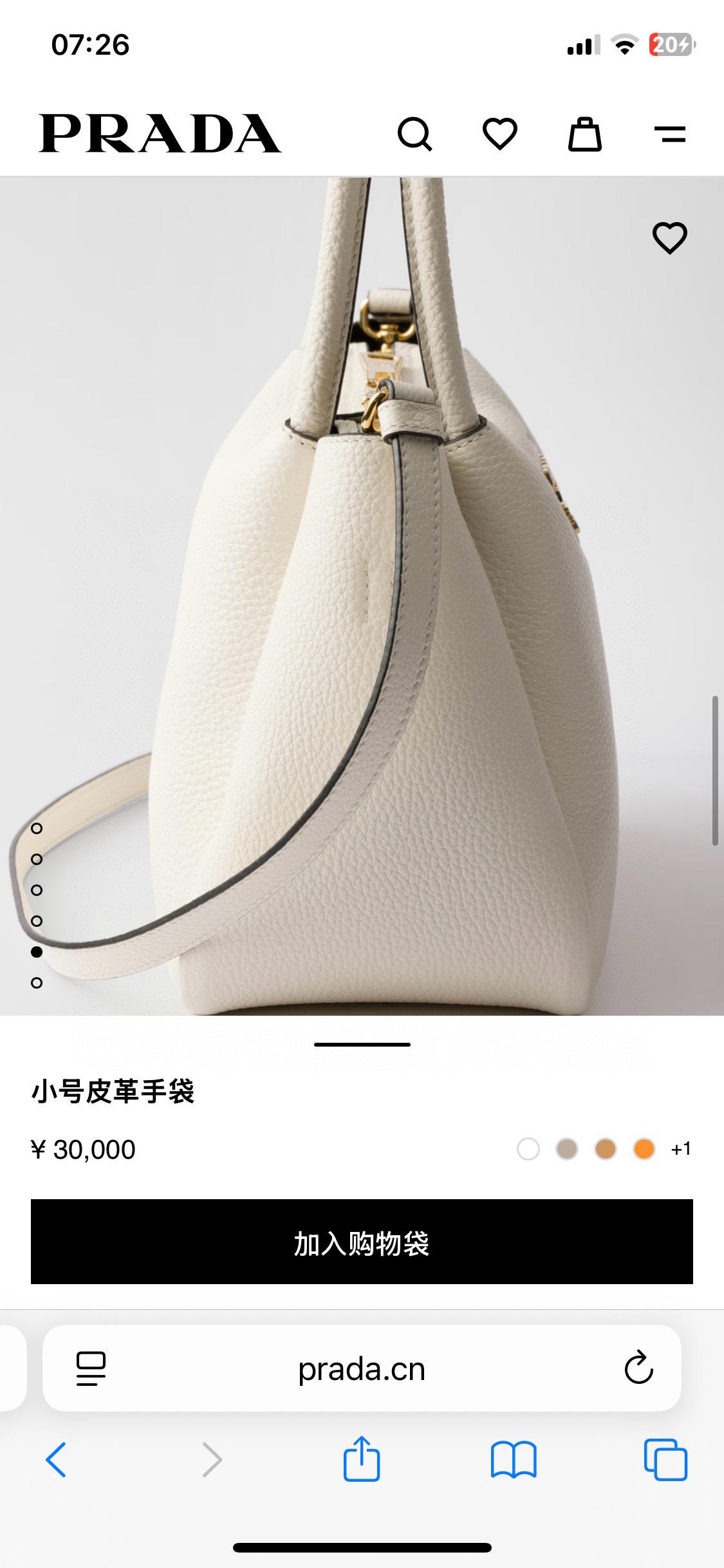724x1568 pixels.
Task: Select the orange color swatch
Action: click(x=644, y=1149)
